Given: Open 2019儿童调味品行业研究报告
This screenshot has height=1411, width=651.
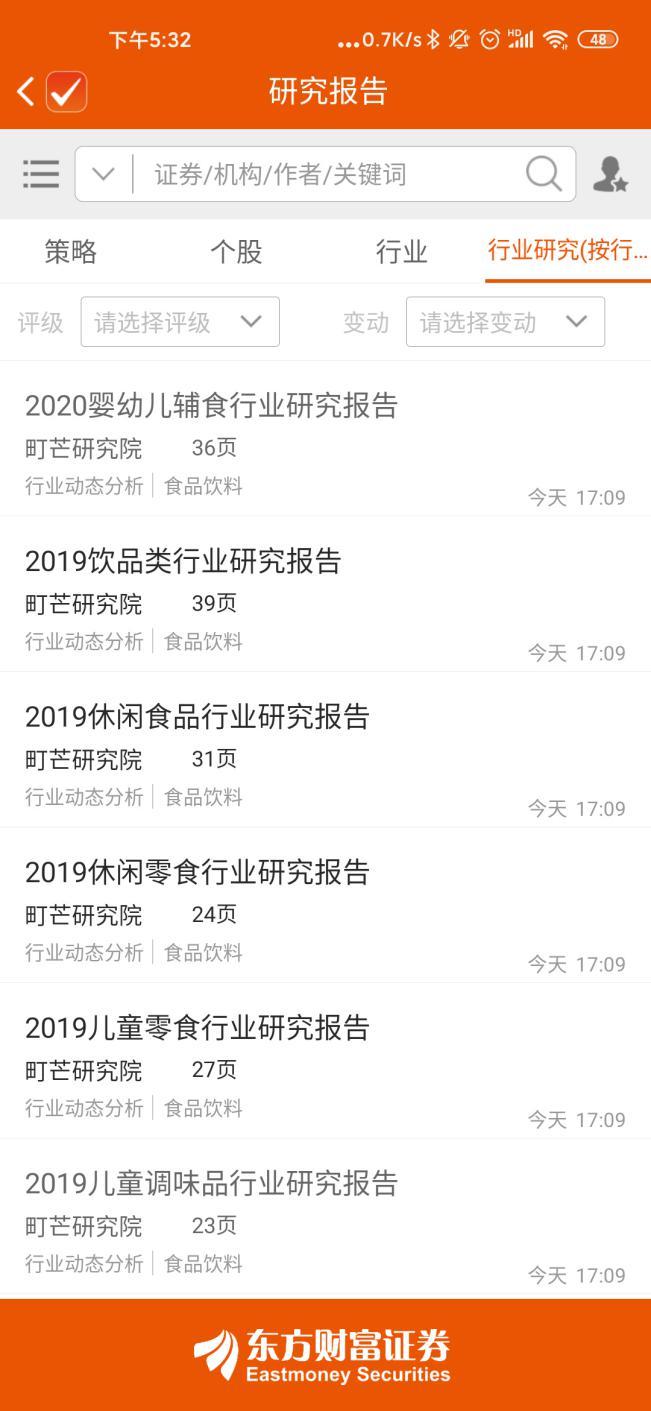Looking at the screenshot, I should [325, 1217].
